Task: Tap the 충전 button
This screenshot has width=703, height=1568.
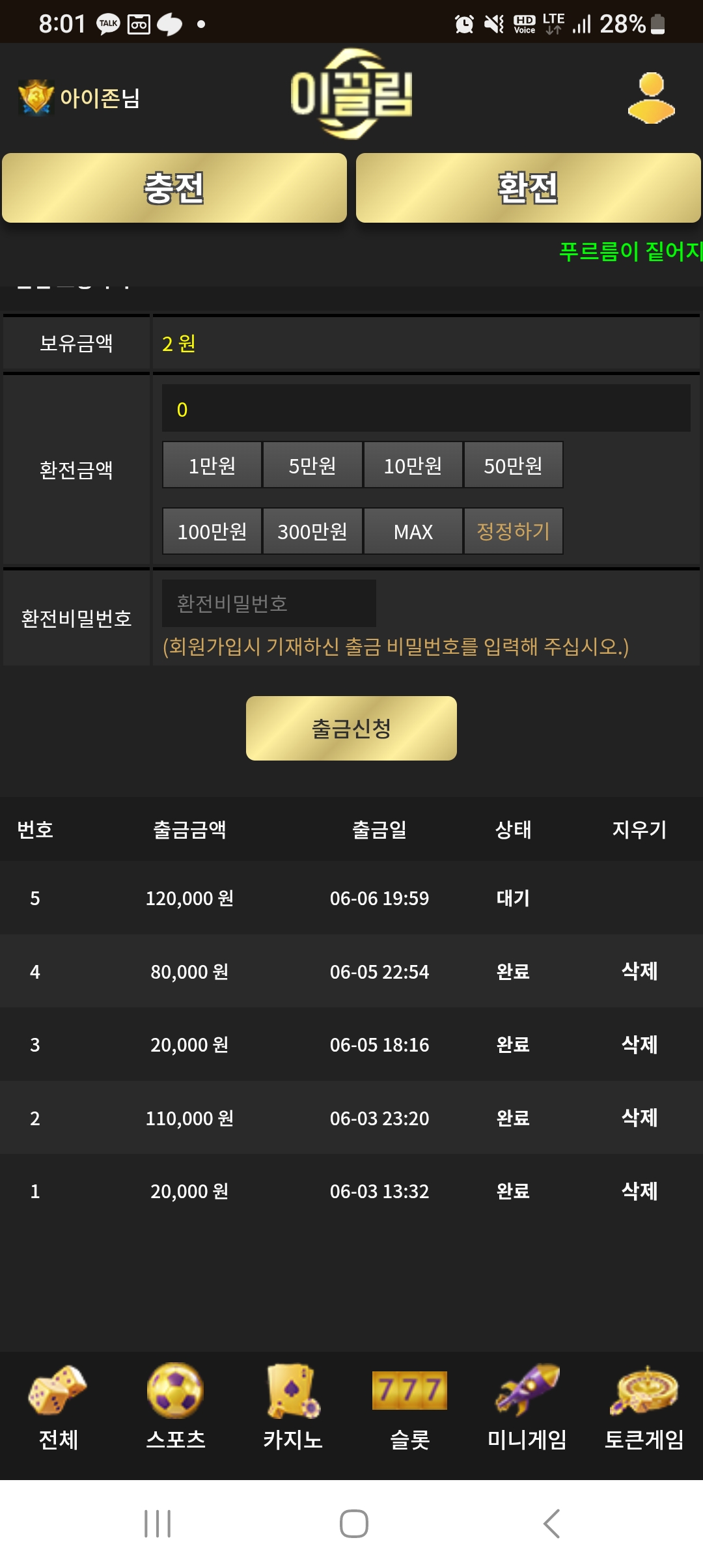Action: pos(174,188)
